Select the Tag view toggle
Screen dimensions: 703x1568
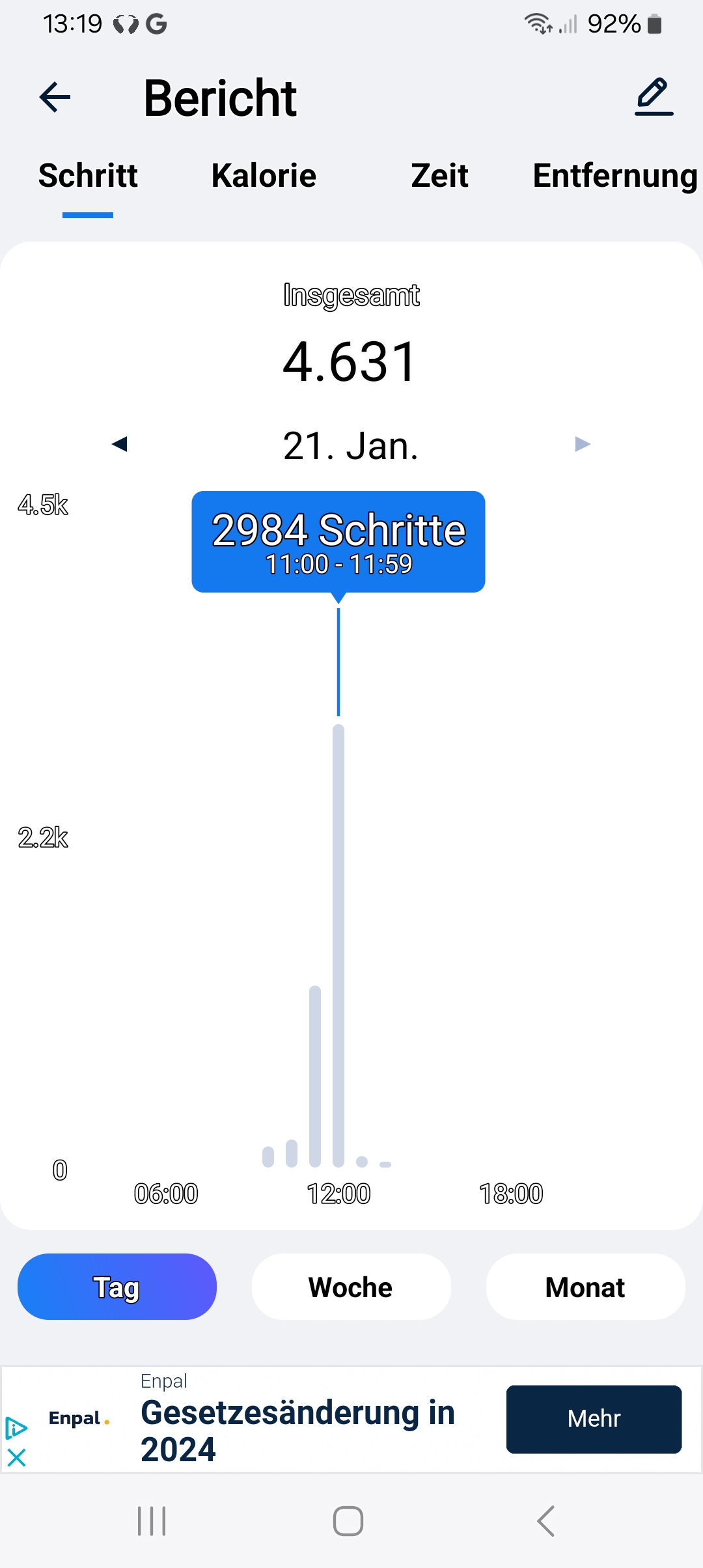[117, 1286]
